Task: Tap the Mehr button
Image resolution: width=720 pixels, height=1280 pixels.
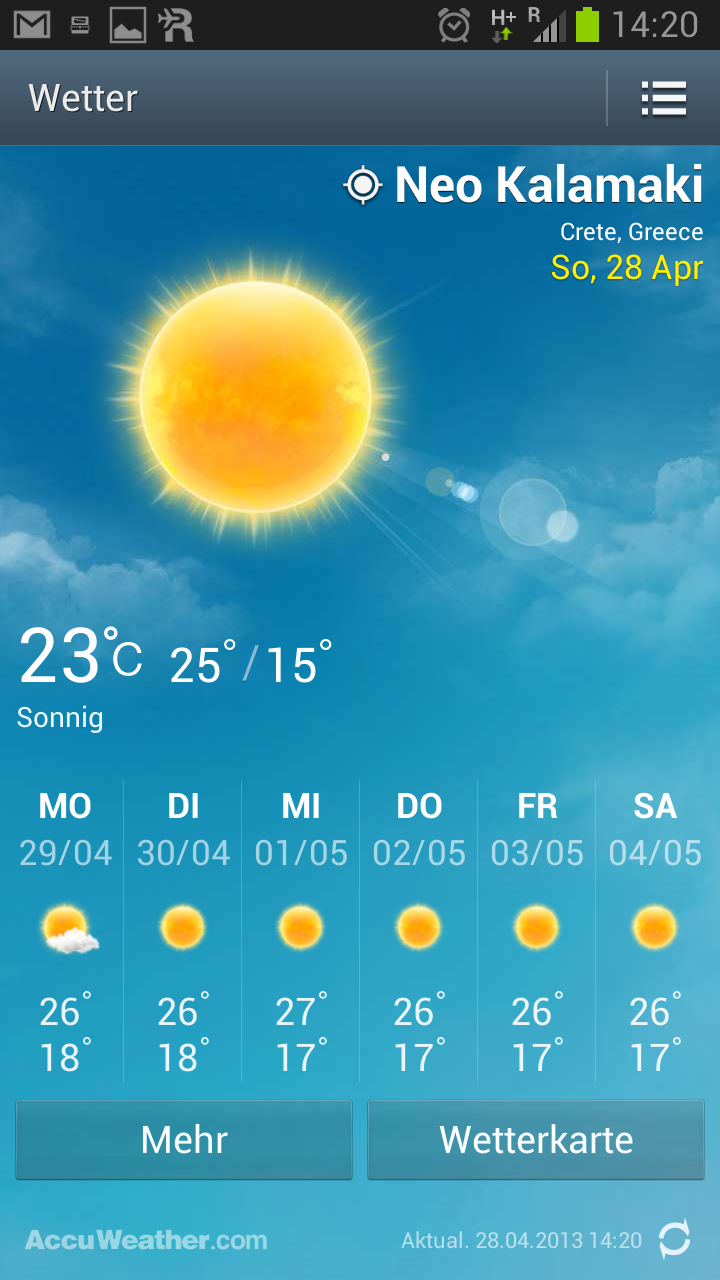Action: [184, 1140]
